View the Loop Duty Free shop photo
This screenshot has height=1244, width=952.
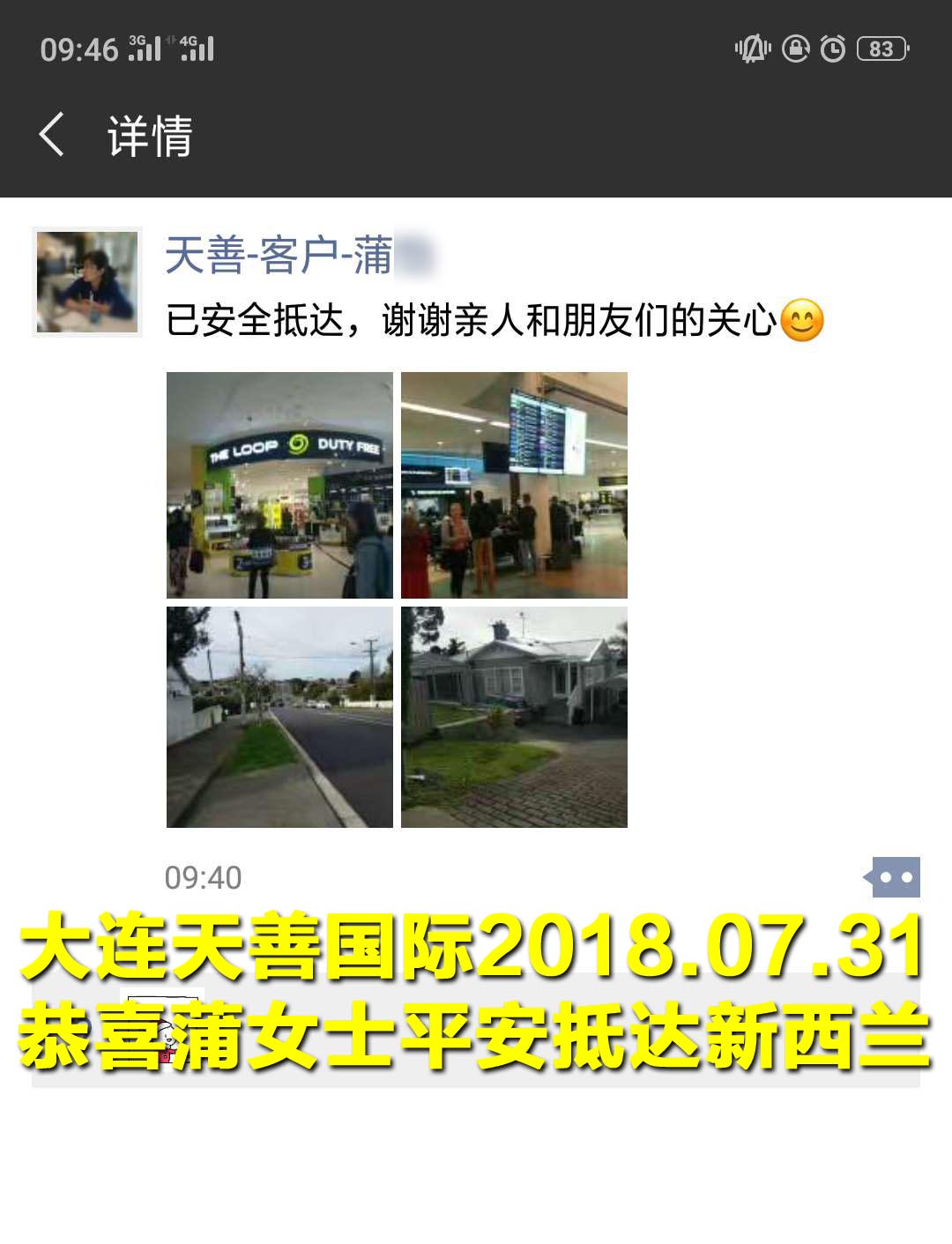tap(279, 485)
